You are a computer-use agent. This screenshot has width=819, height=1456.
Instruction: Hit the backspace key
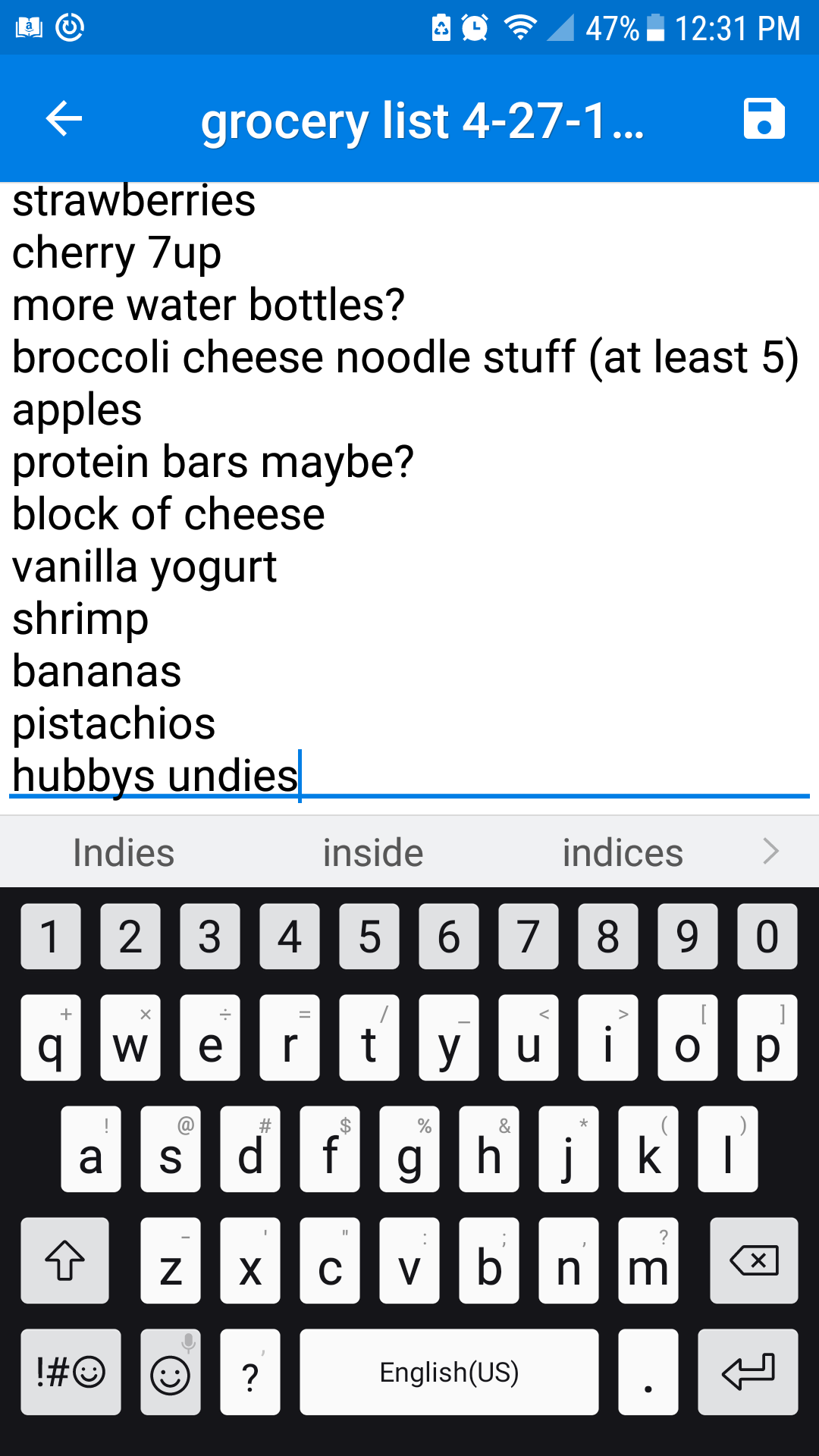pyautogui.click(x=753, y=1261)
